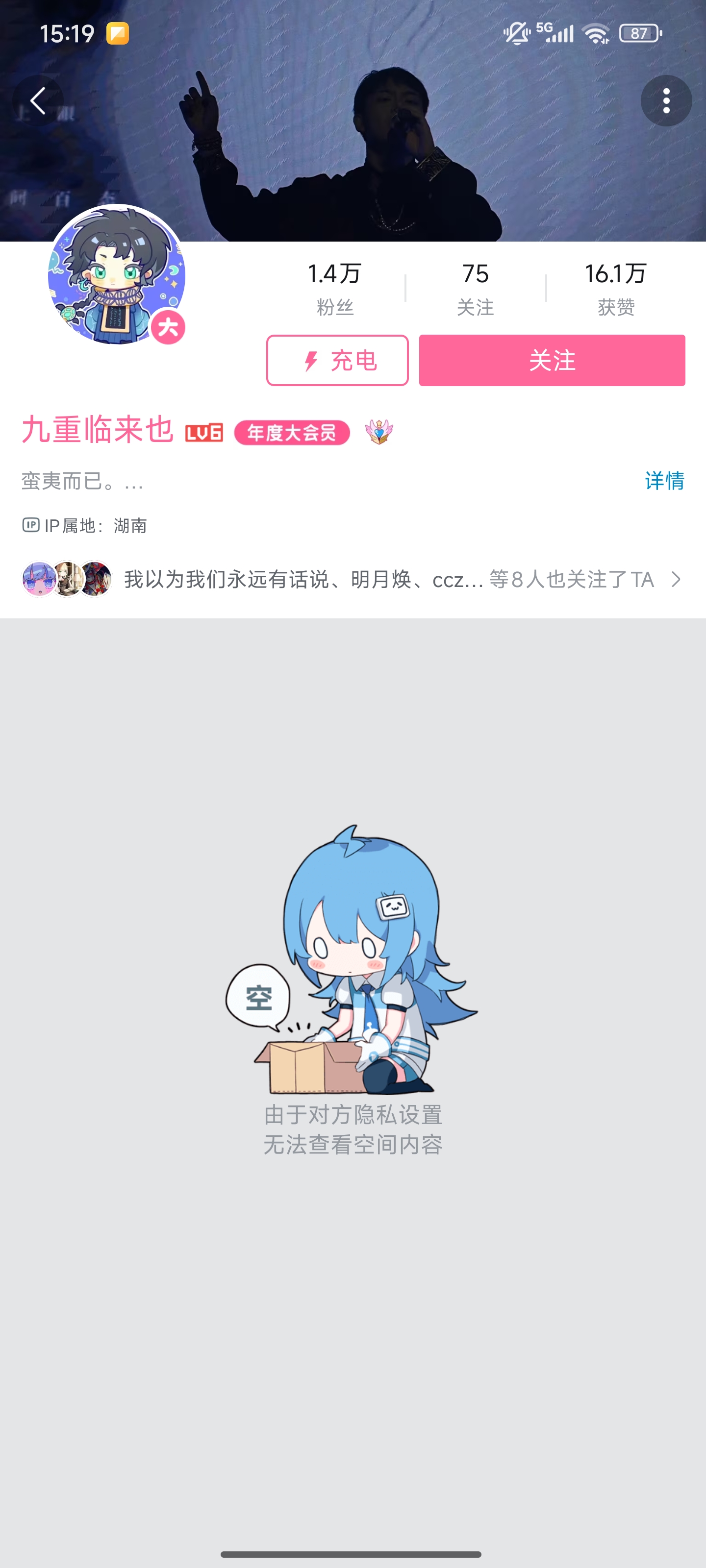706x1568 pixels.
Task: Tap the 充电 button
Action: [337, 360]
